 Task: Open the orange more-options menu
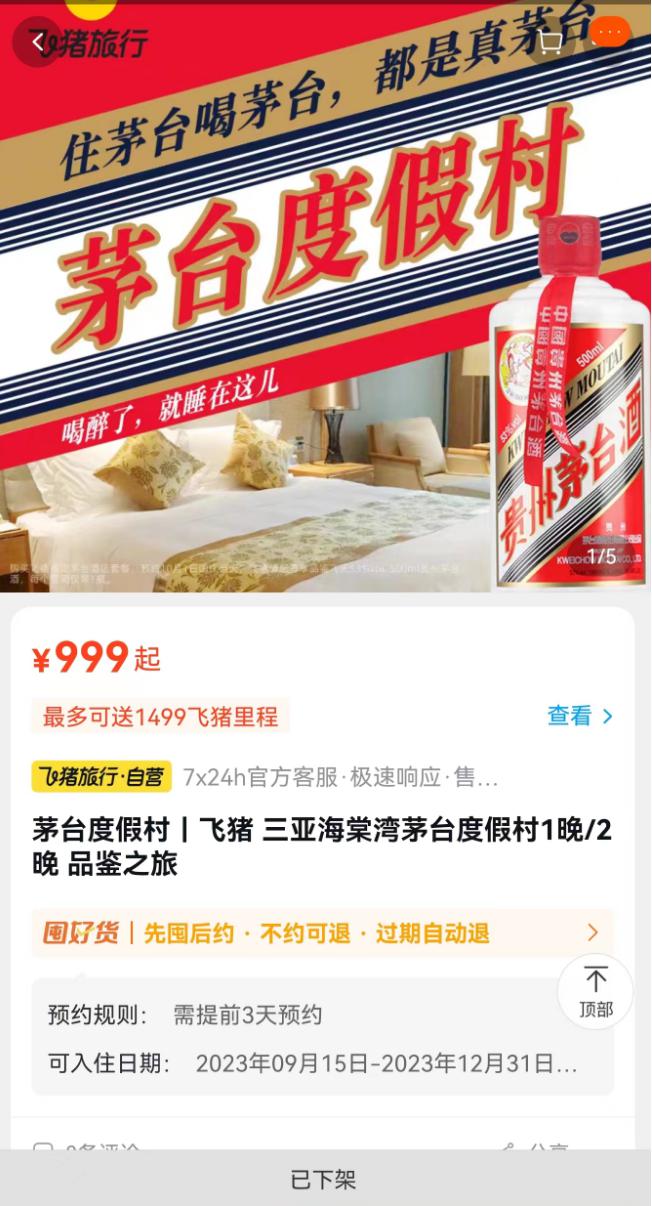point(609,32)
